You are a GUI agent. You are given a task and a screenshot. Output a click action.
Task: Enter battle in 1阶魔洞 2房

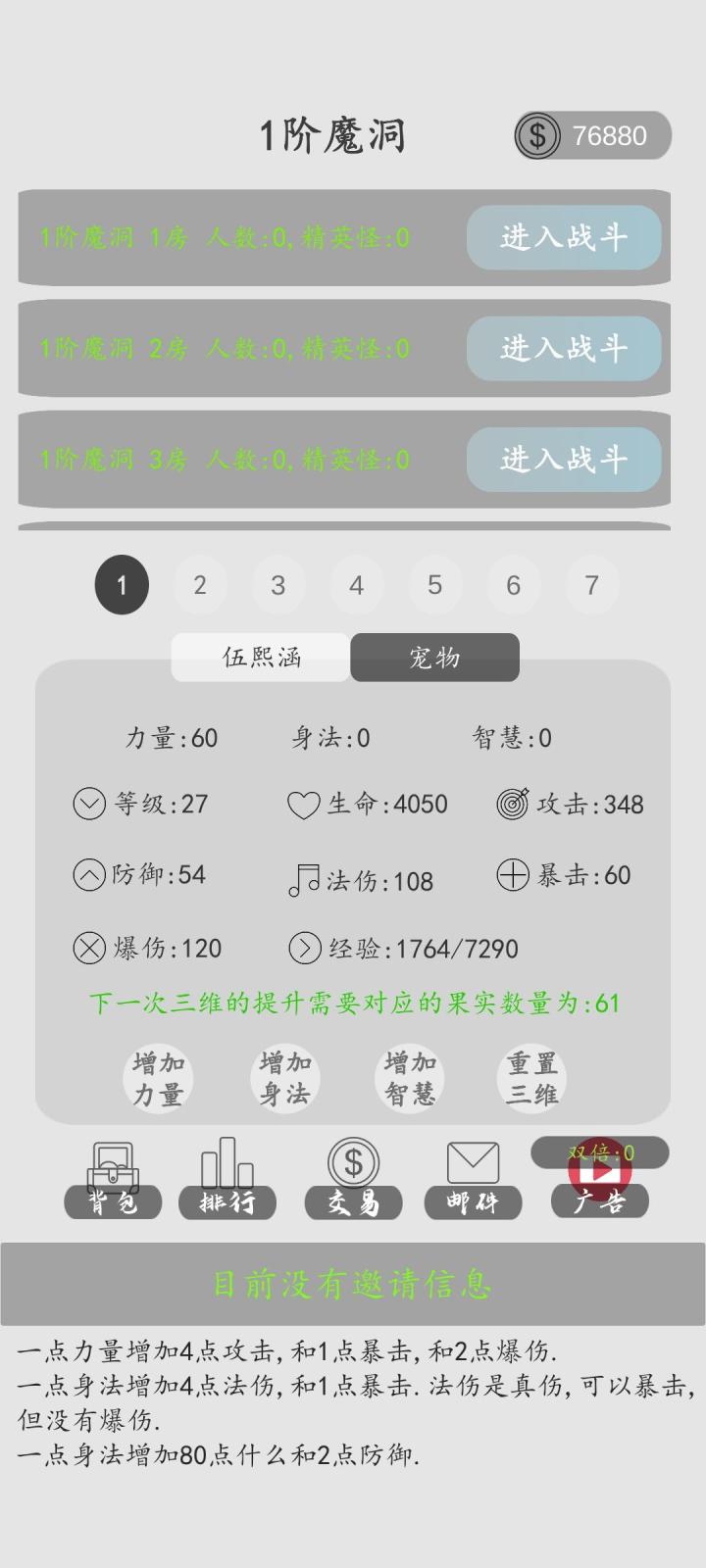coord(563,348)
